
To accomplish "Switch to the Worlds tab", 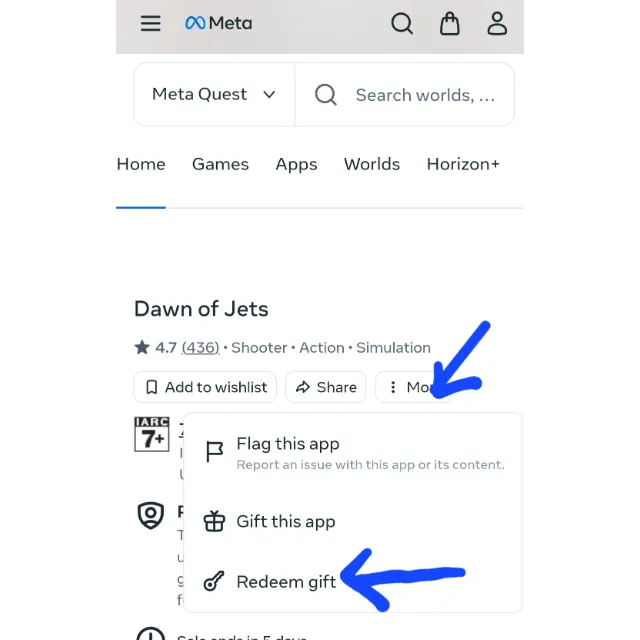I will 372,164.
